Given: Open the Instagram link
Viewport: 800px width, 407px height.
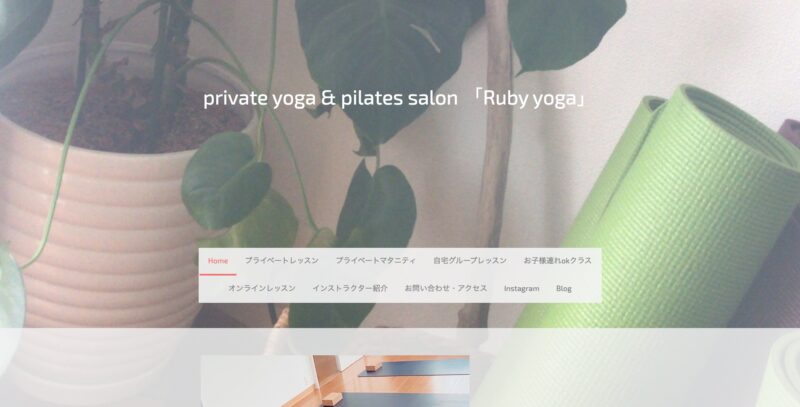Looking at the screenshot, I should (521, 288).
